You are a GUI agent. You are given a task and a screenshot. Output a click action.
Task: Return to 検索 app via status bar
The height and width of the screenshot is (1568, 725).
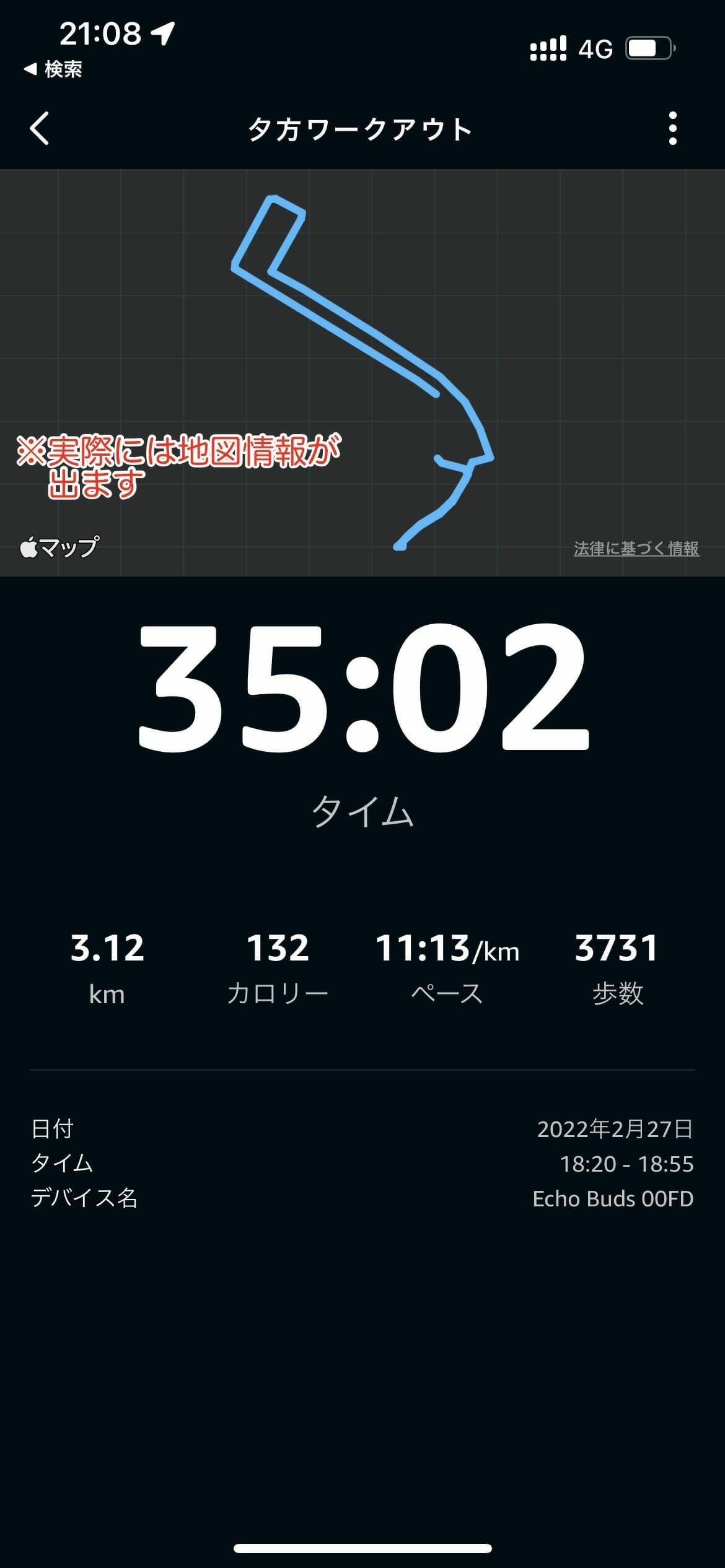53,69
